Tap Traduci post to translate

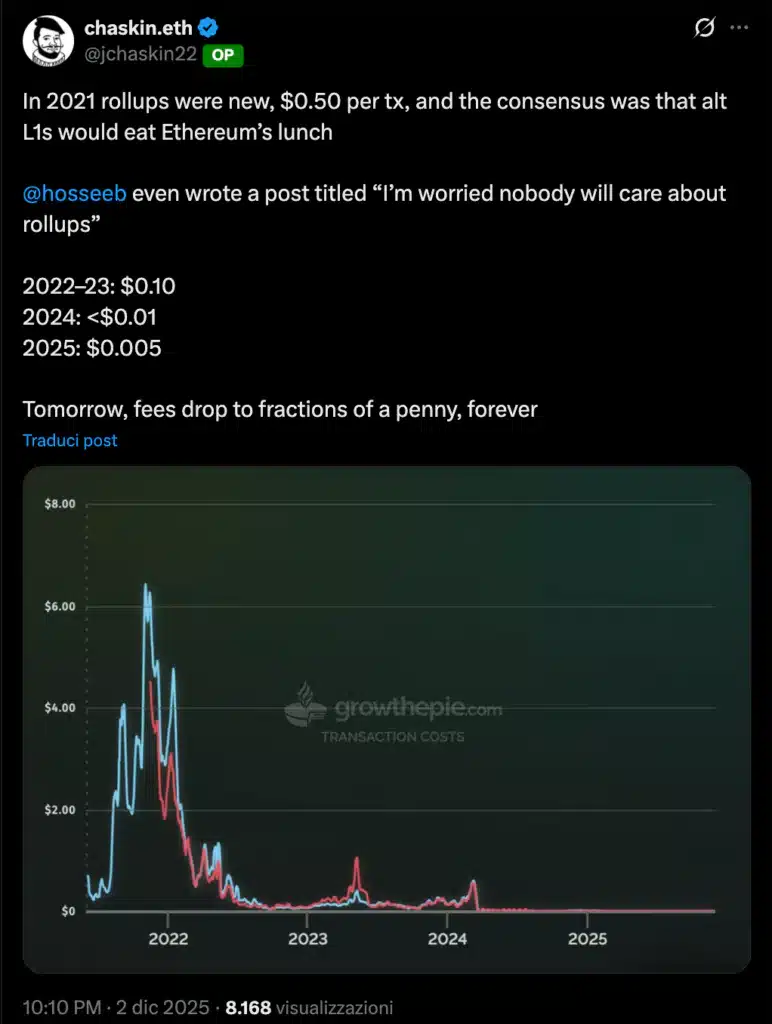coord(70,440)
